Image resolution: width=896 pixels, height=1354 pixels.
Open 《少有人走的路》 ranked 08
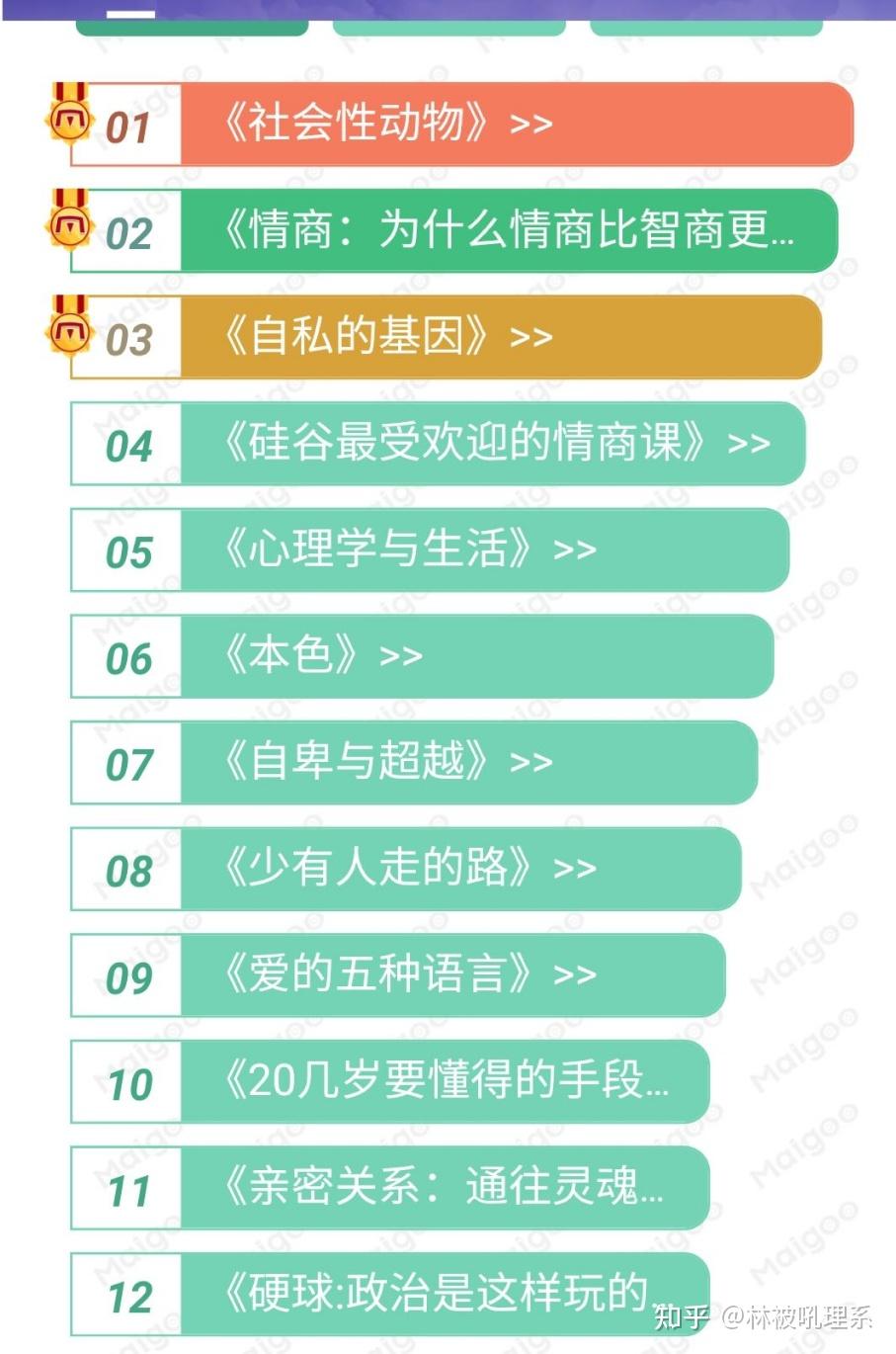click(x=407, y=868)
